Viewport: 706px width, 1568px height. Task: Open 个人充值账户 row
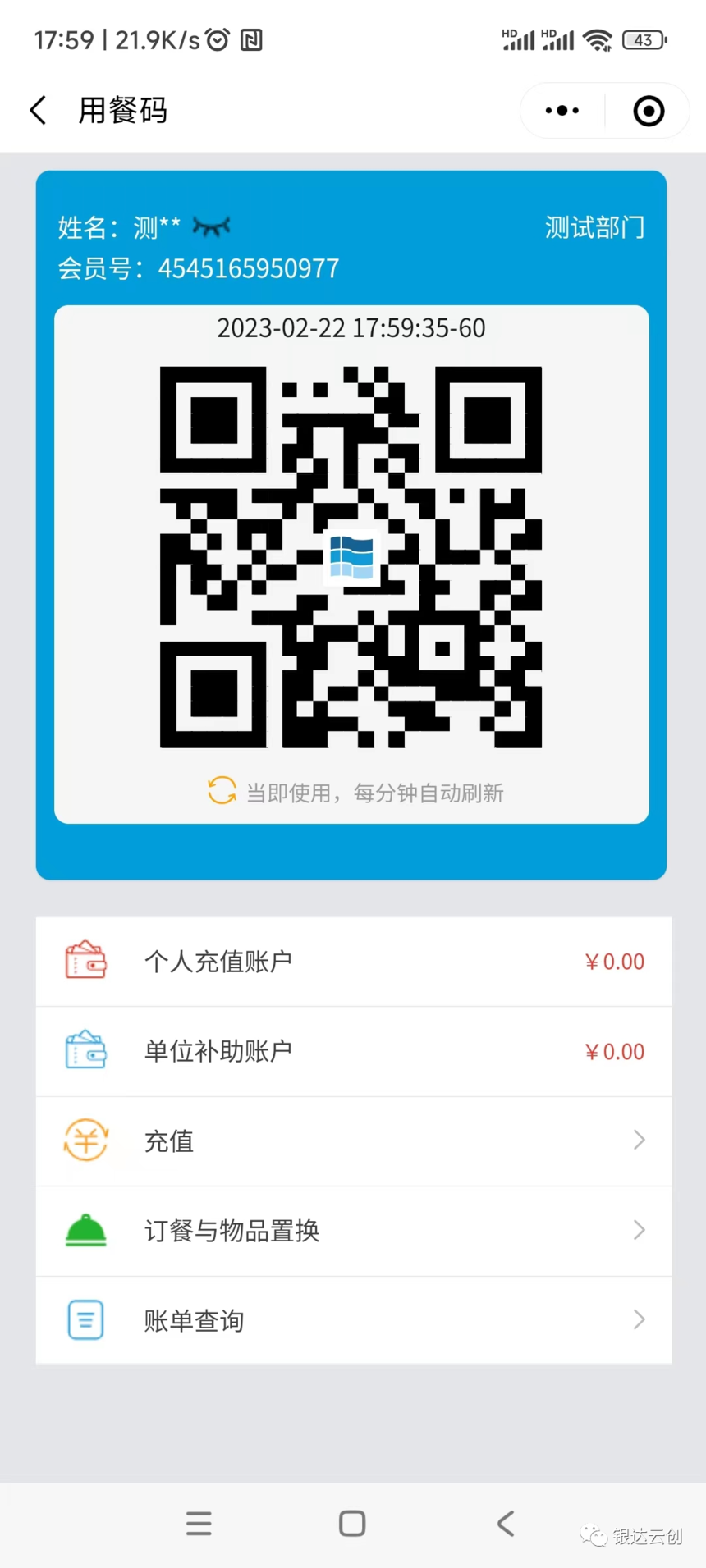[x=354, y=962]
